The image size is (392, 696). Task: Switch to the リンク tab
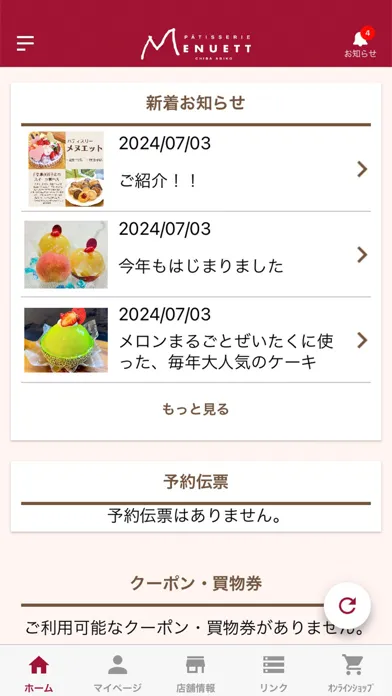[273, 672]
